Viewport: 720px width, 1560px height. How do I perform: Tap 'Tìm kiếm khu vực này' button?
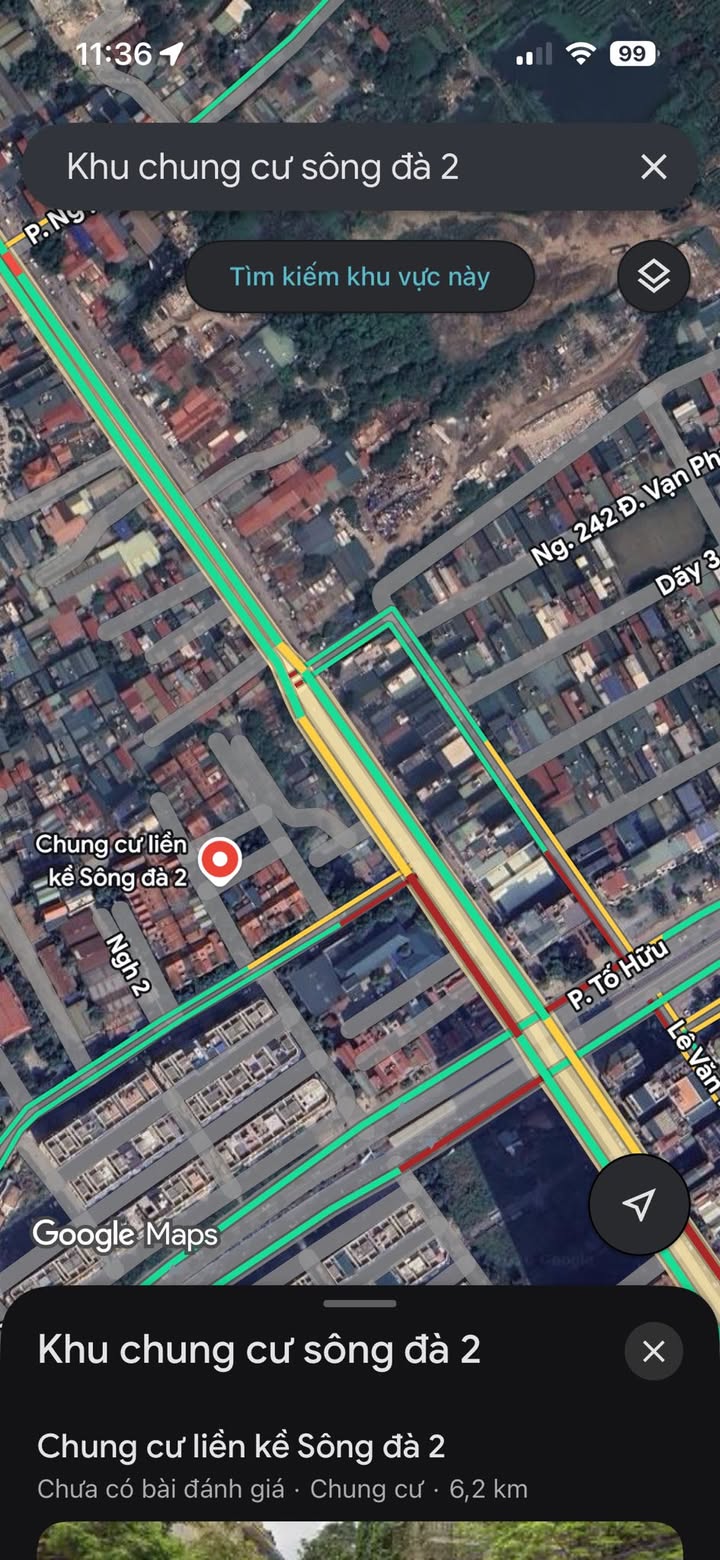pos(360,276)
